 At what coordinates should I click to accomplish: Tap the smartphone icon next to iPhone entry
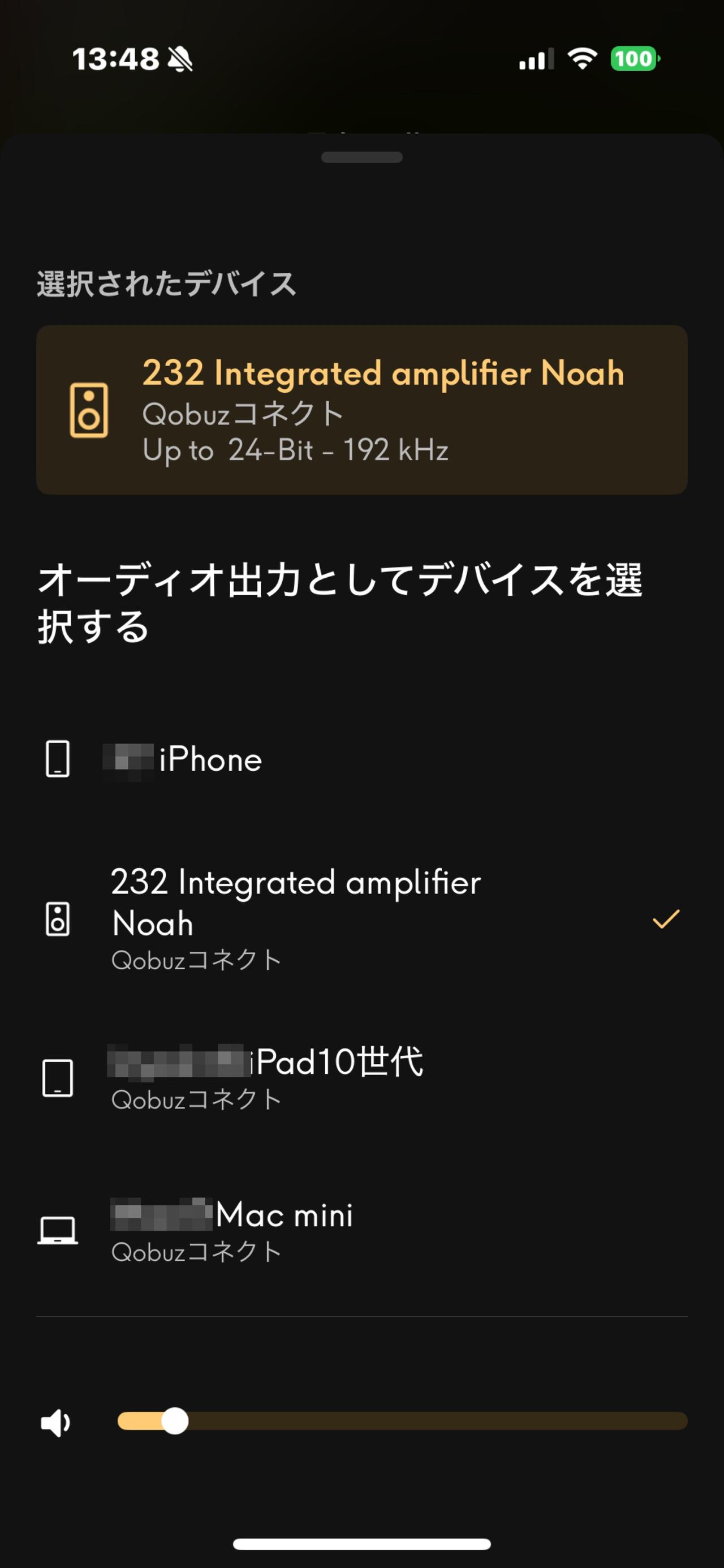pyautogui.click(x=59, y=759)
